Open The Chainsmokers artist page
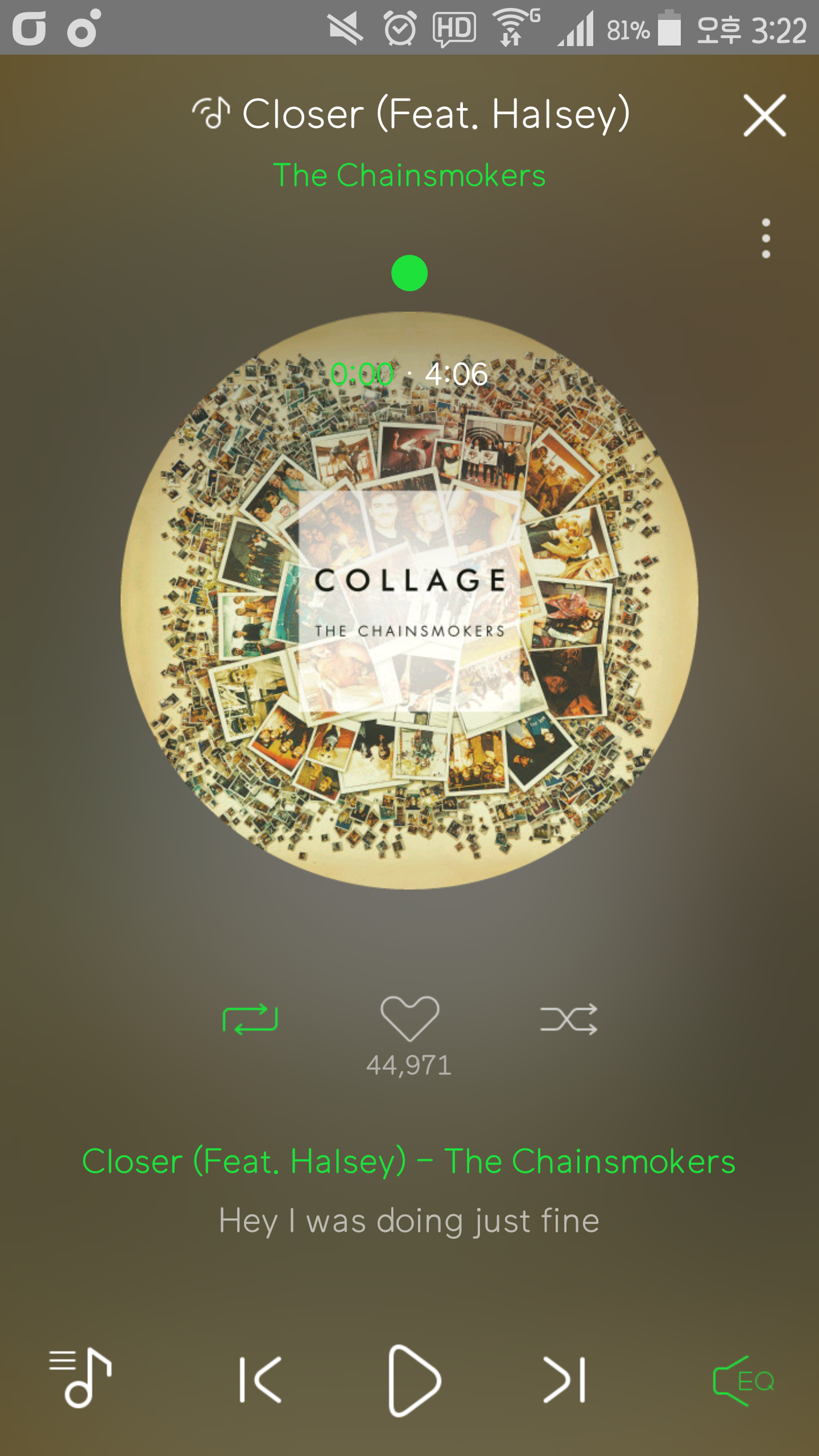The image size is (819, 1456). pos(409,175)
